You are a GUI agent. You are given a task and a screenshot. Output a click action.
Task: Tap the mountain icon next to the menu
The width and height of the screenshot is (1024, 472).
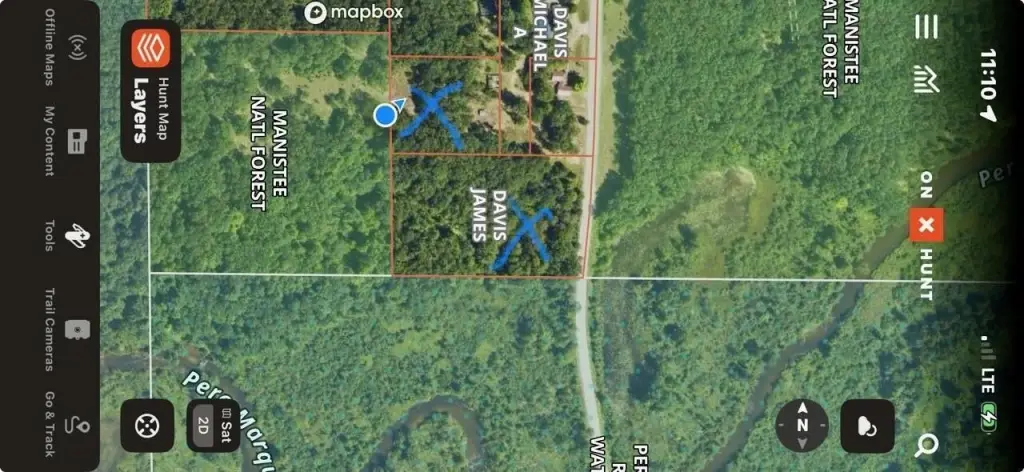point(926,78)
